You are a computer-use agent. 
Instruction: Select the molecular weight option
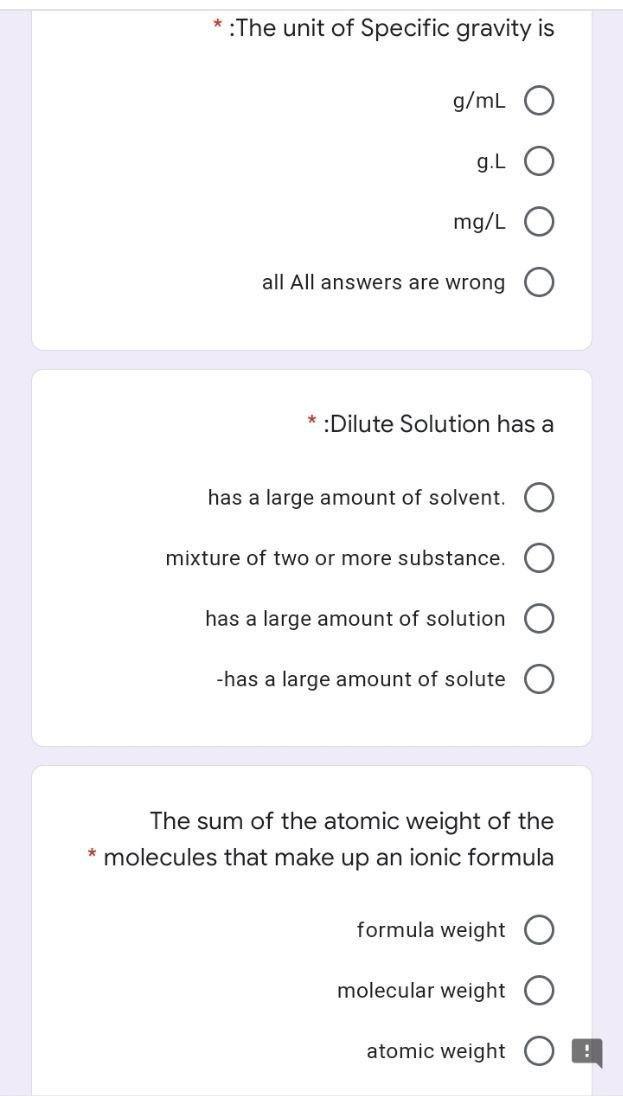(x=539, y=991)
